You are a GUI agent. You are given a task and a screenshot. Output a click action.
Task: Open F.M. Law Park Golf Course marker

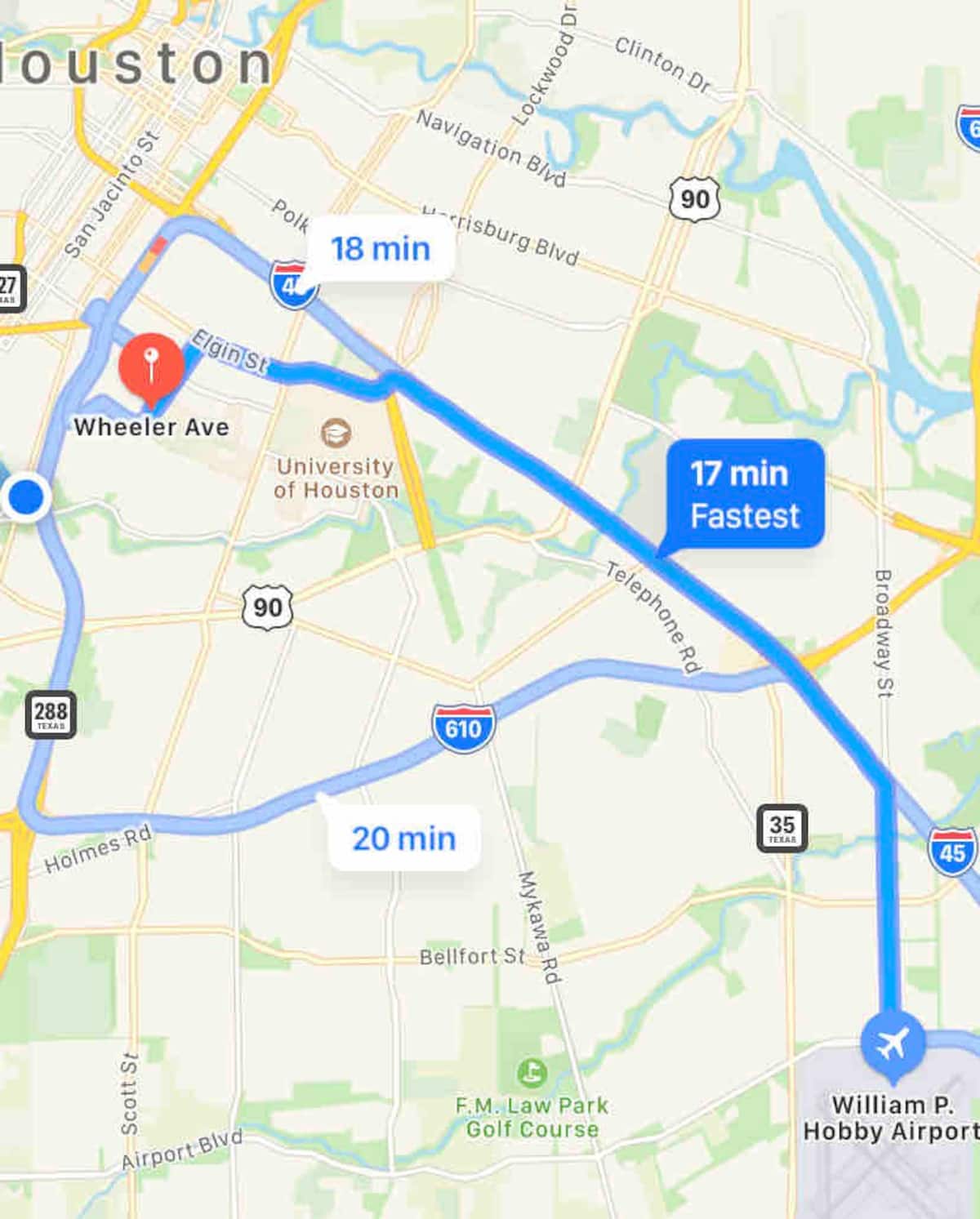[532, 1072]
